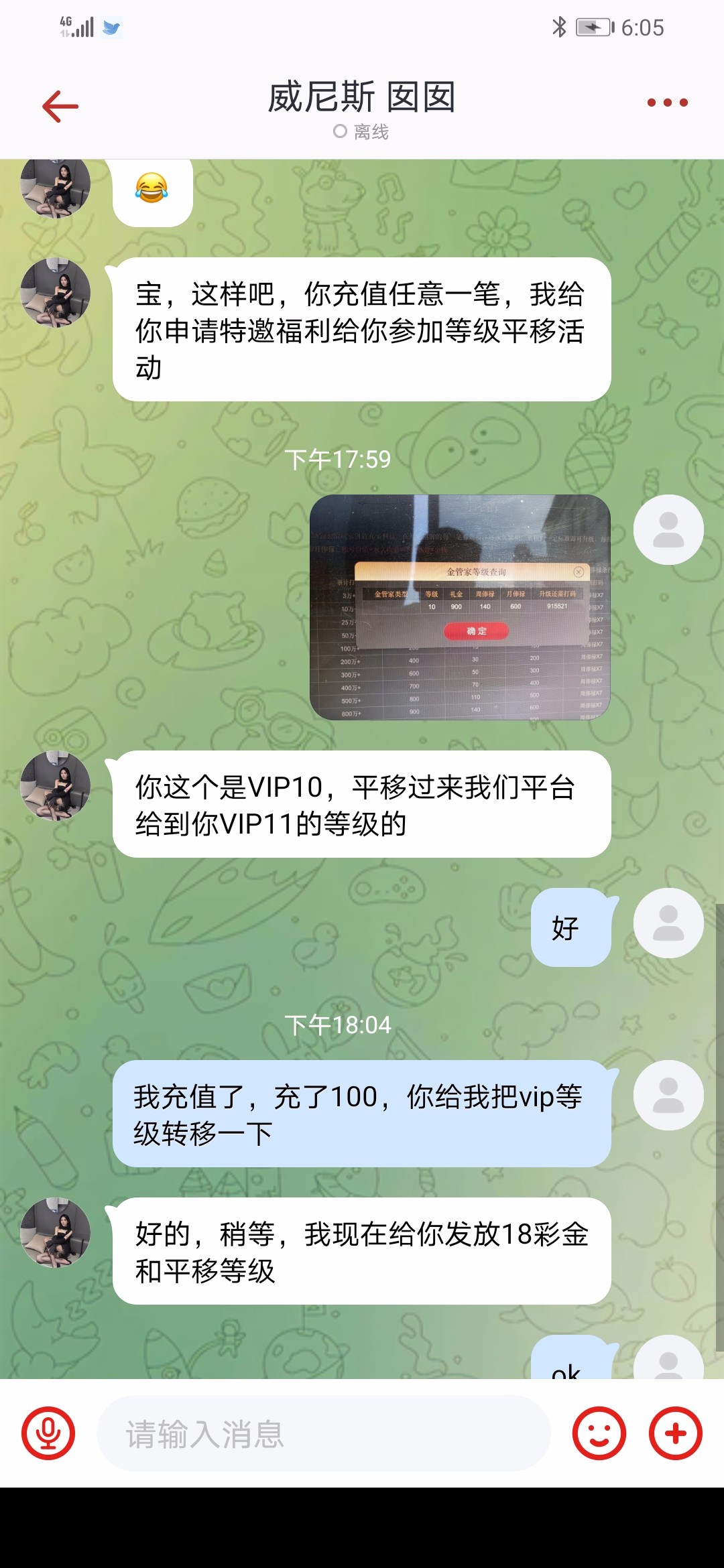
Task: View the sent 金管家等级查询 photo
Action: point(460,607)
